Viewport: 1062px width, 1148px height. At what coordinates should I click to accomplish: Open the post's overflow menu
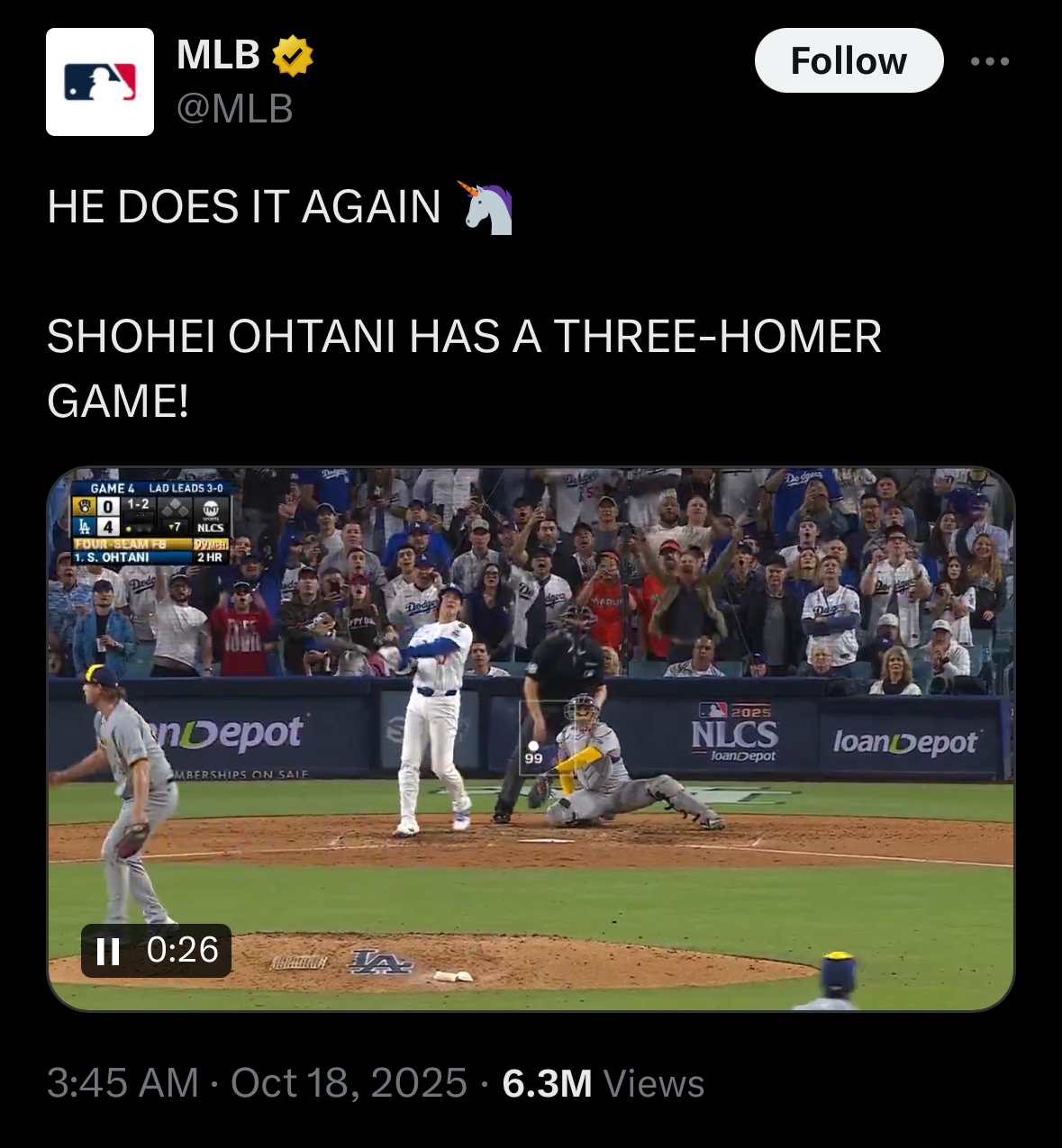[990, 61]
